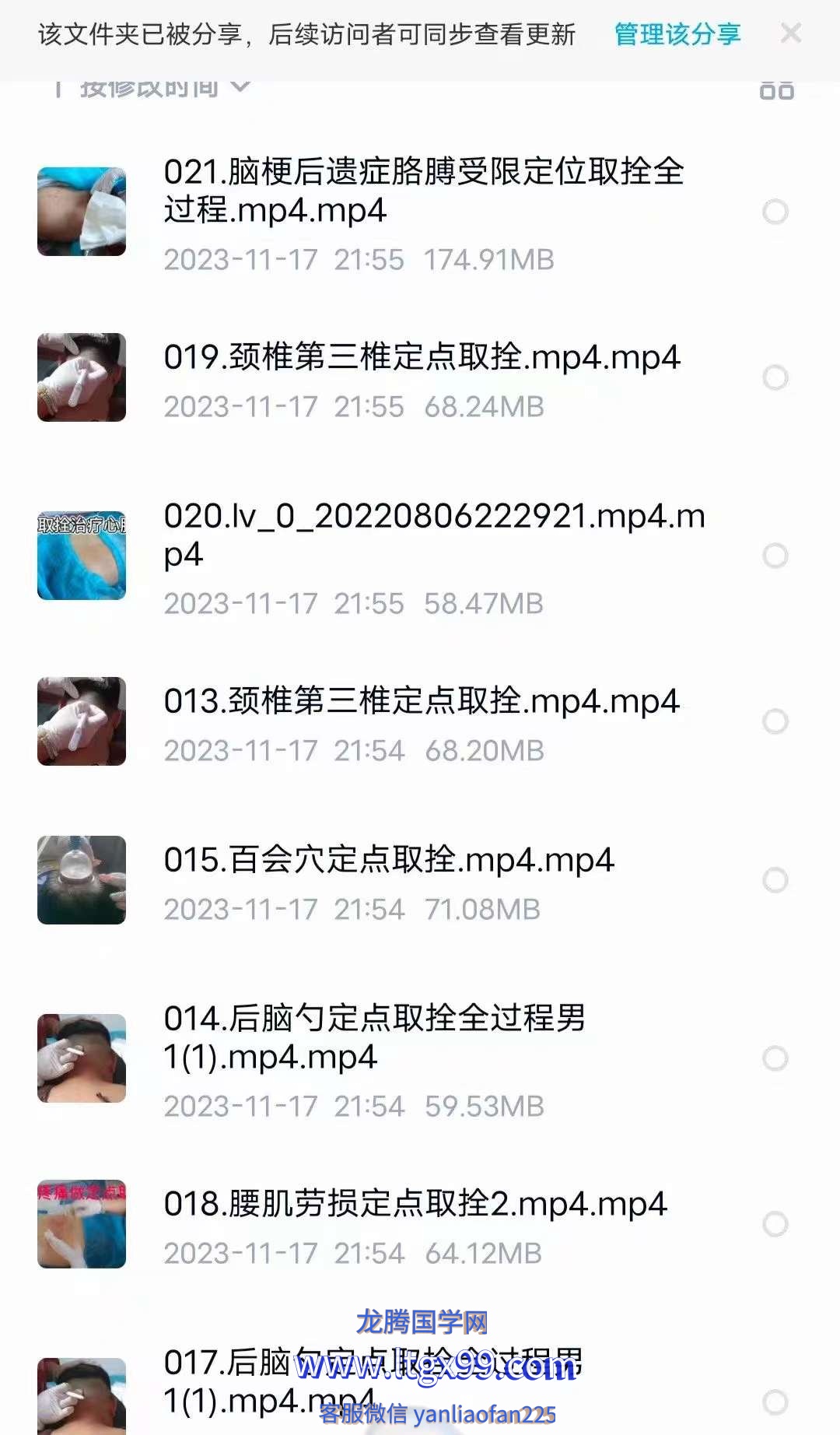Open video 018.腰肌劳损定点取拴2
Viewport: 840px width, 1435px height.
pos(415,1205)
